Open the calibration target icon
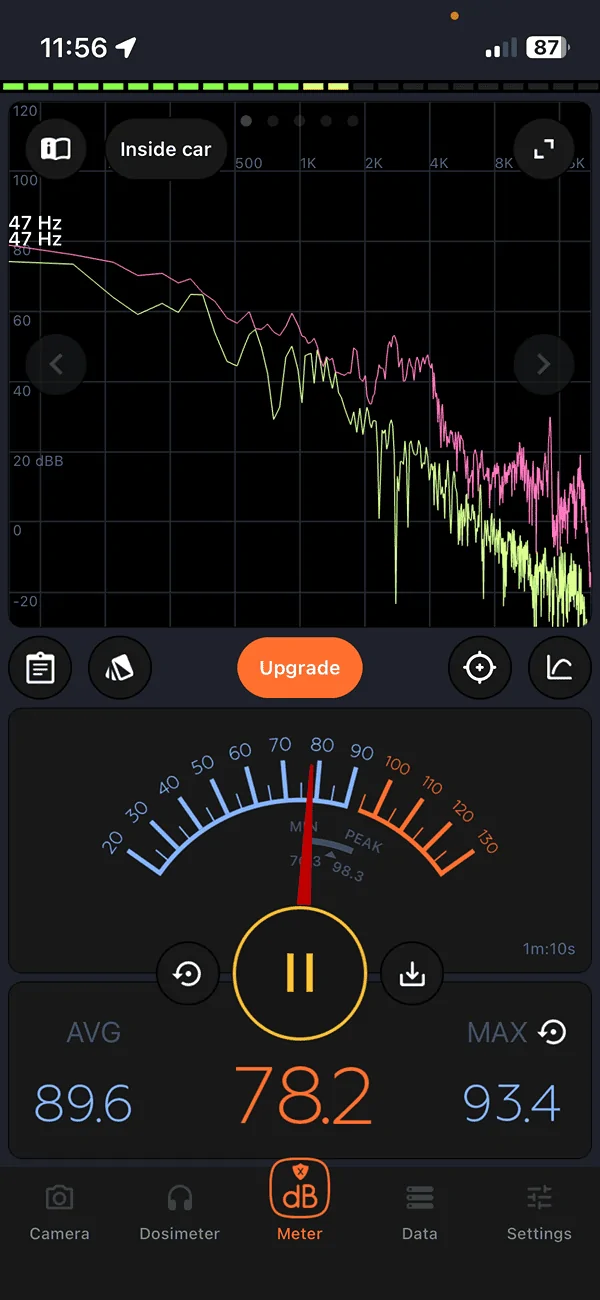The image size is (600, 1300). click(480, 668)
